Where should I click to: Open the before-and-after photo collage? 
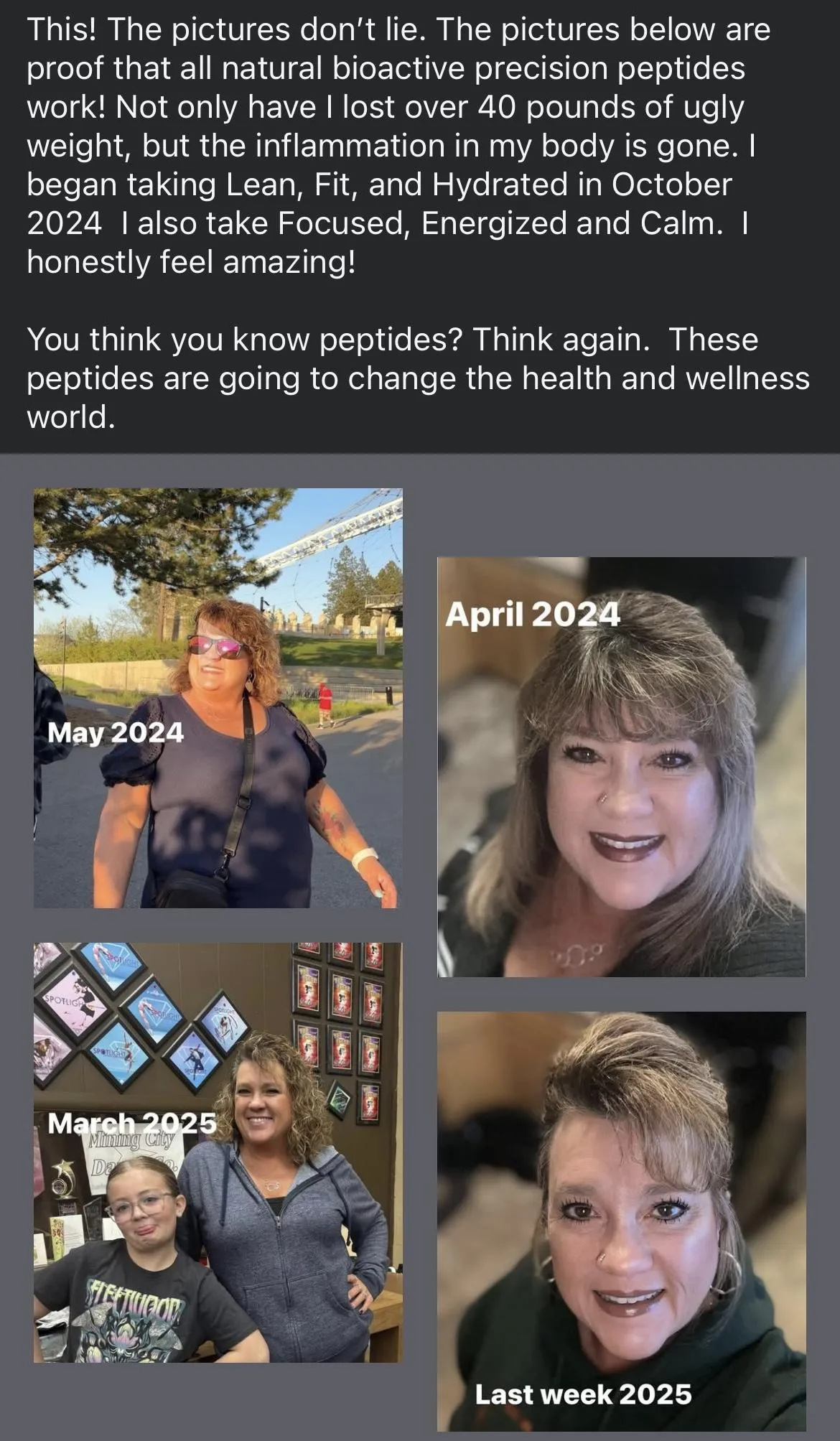point(420,948)
